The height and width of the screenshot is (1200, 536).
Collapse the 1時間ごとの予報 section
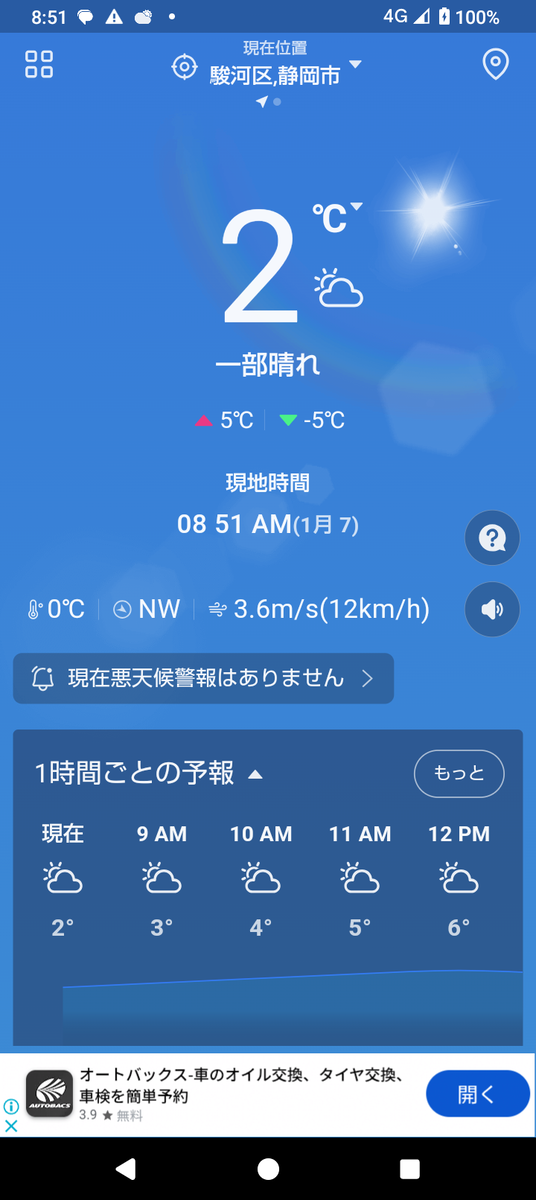pos(256,774)
